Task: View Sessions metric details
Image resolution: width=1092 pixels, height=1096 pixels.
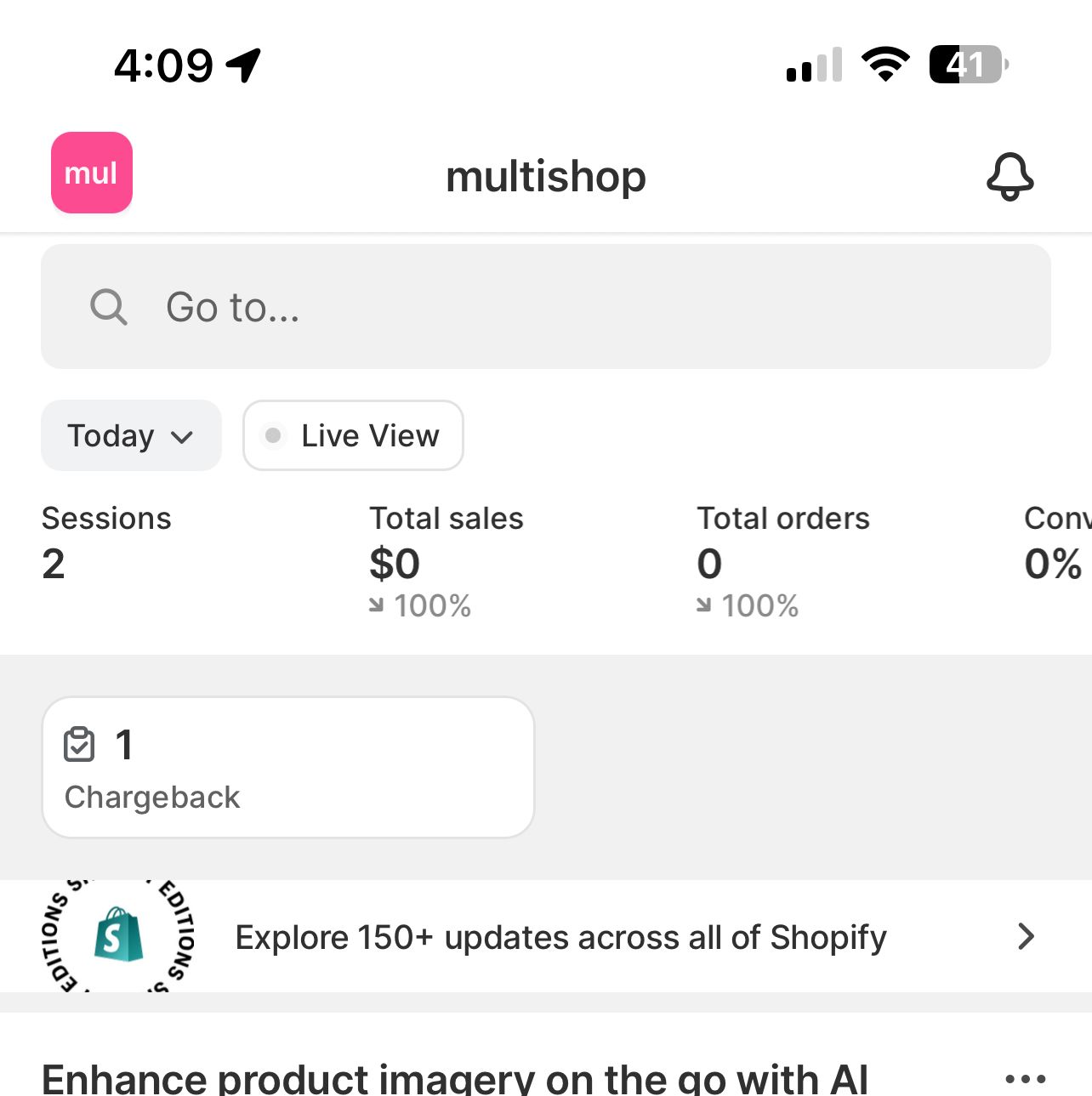Action: [106, 544]
